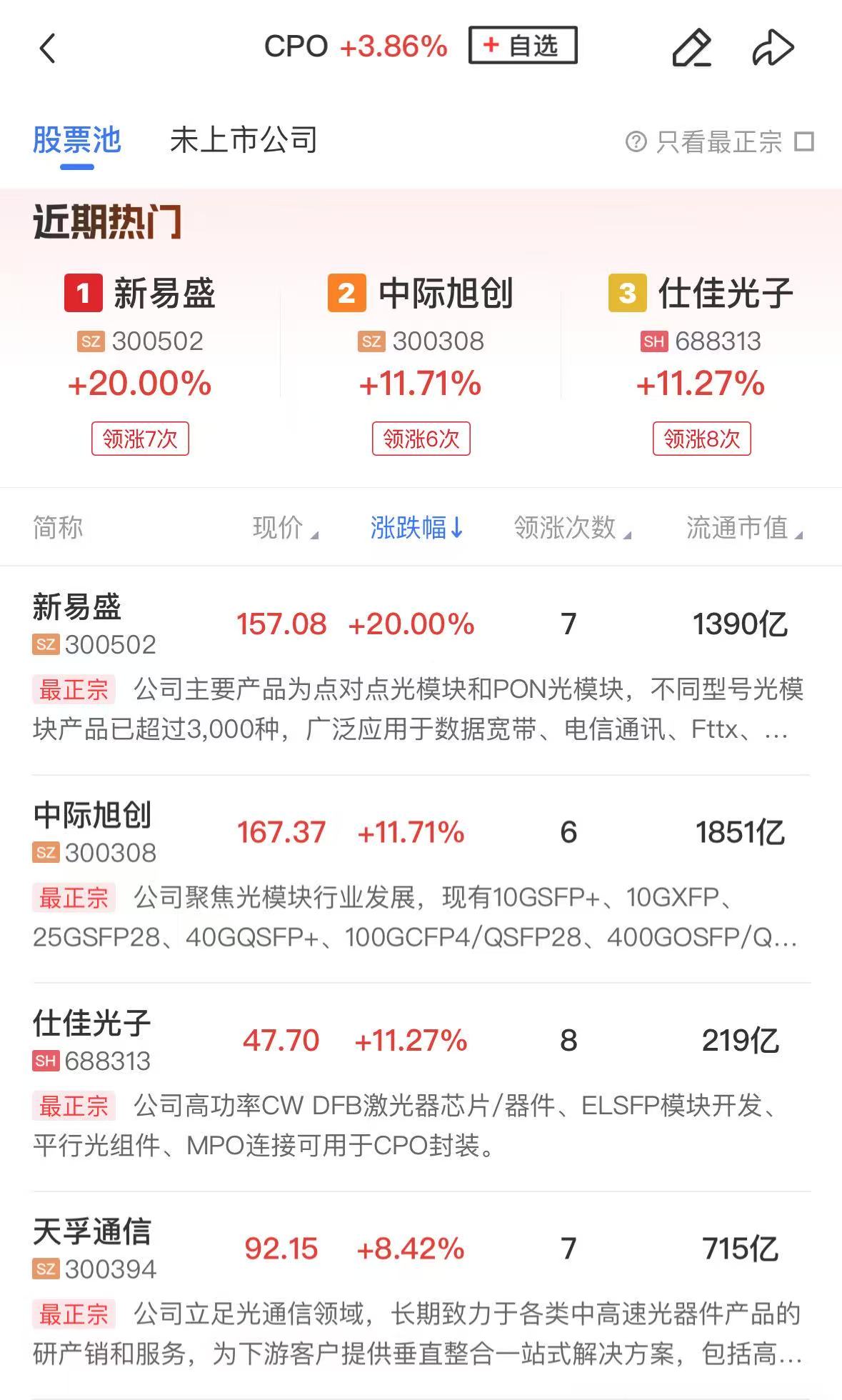Open hot stock card 中际旭创 ranked second

pyautogui.click(x=421, y=364)
